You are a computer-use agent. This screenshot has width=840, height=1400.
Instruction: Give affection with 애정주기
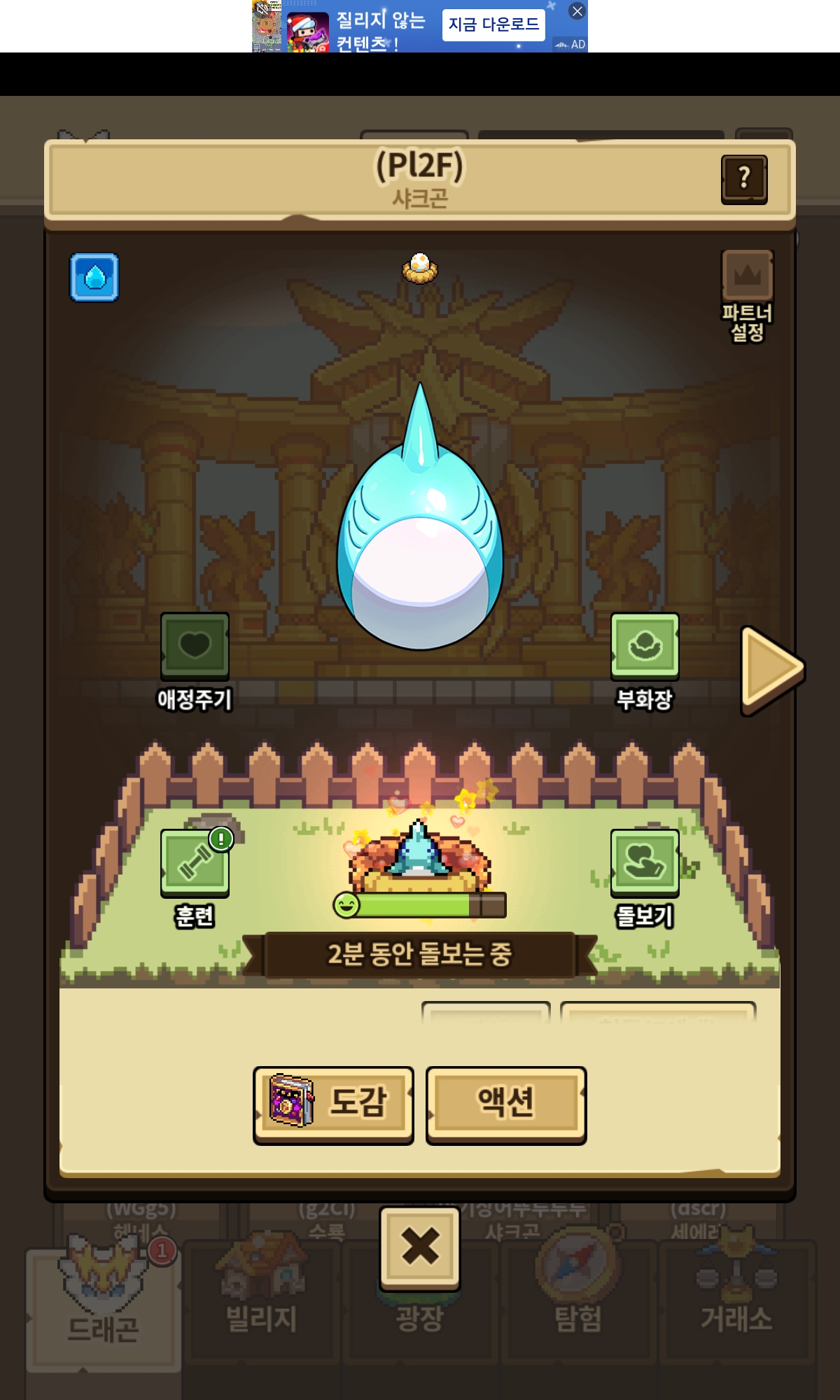click(195, 647)
